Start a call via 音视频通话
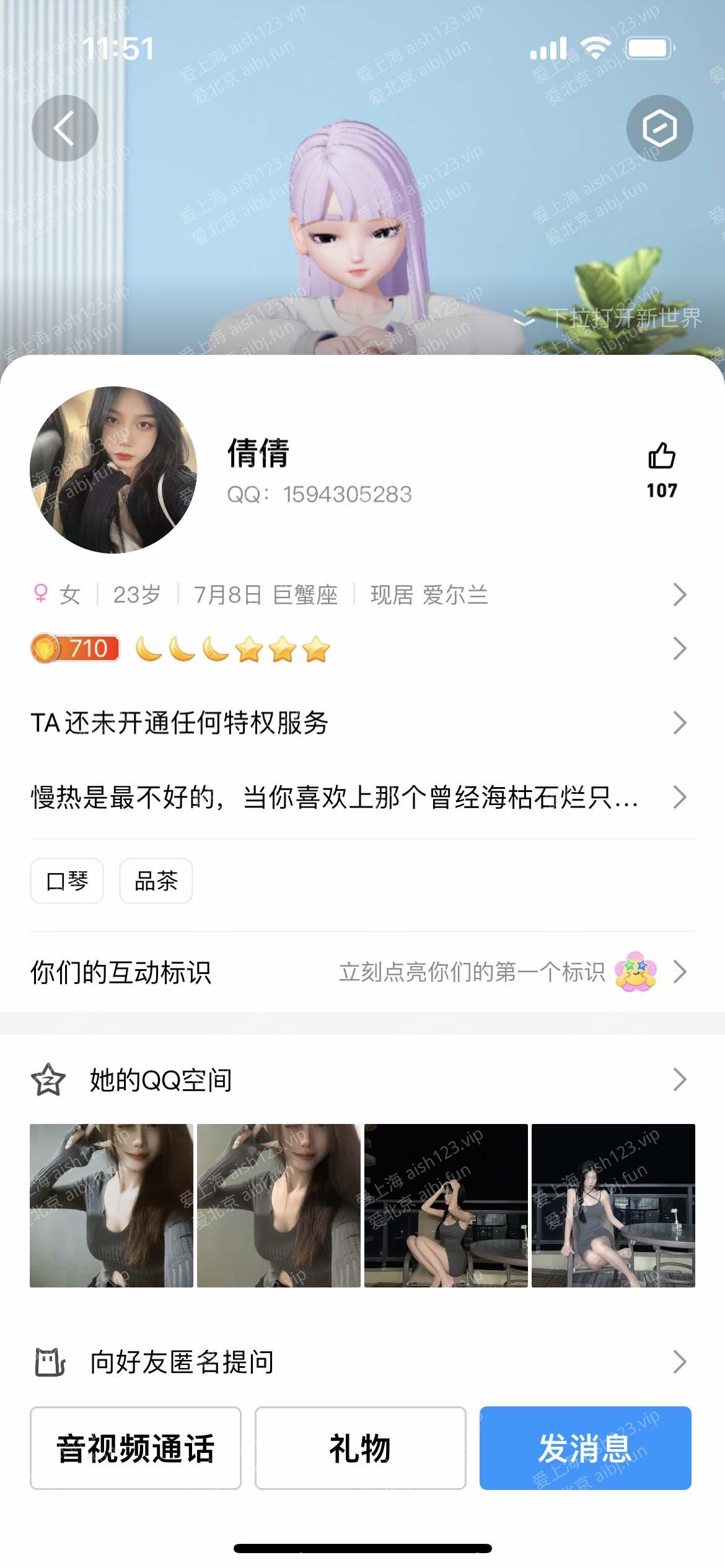The image size is (725, 1568). [x=136, y=1448]
